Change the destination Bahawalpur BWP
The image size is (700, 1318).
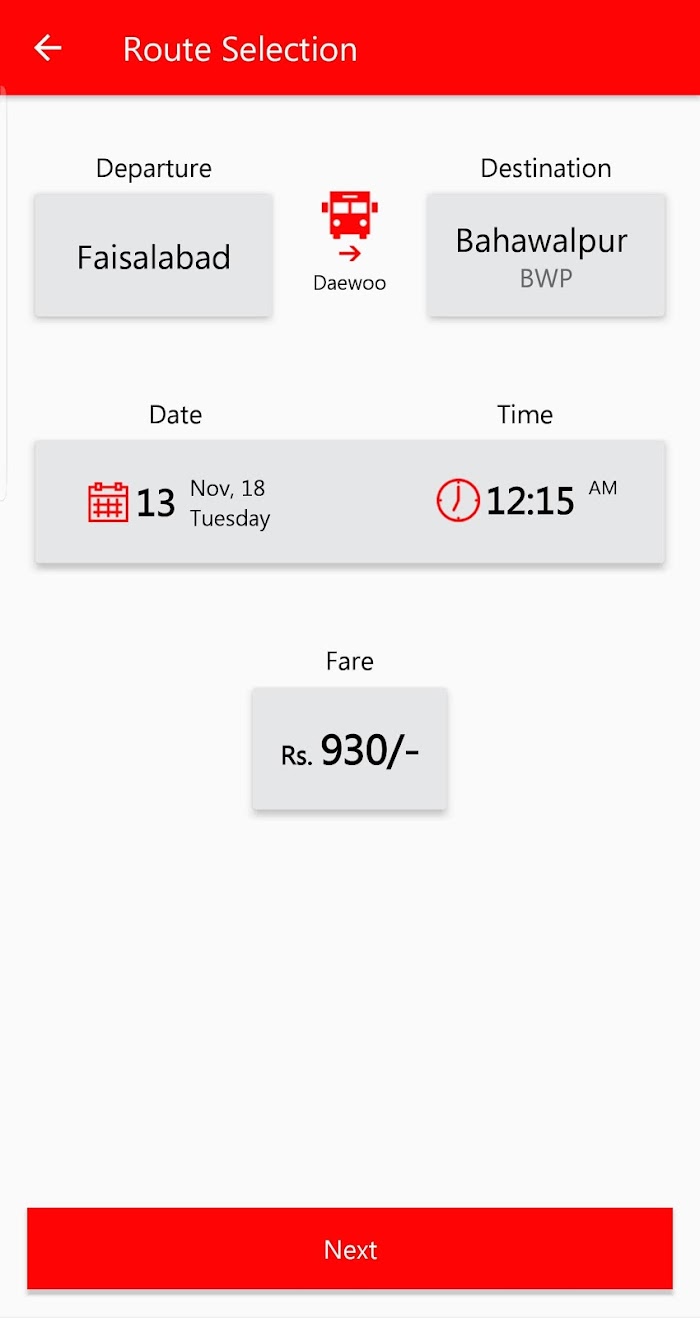(546, 255)
